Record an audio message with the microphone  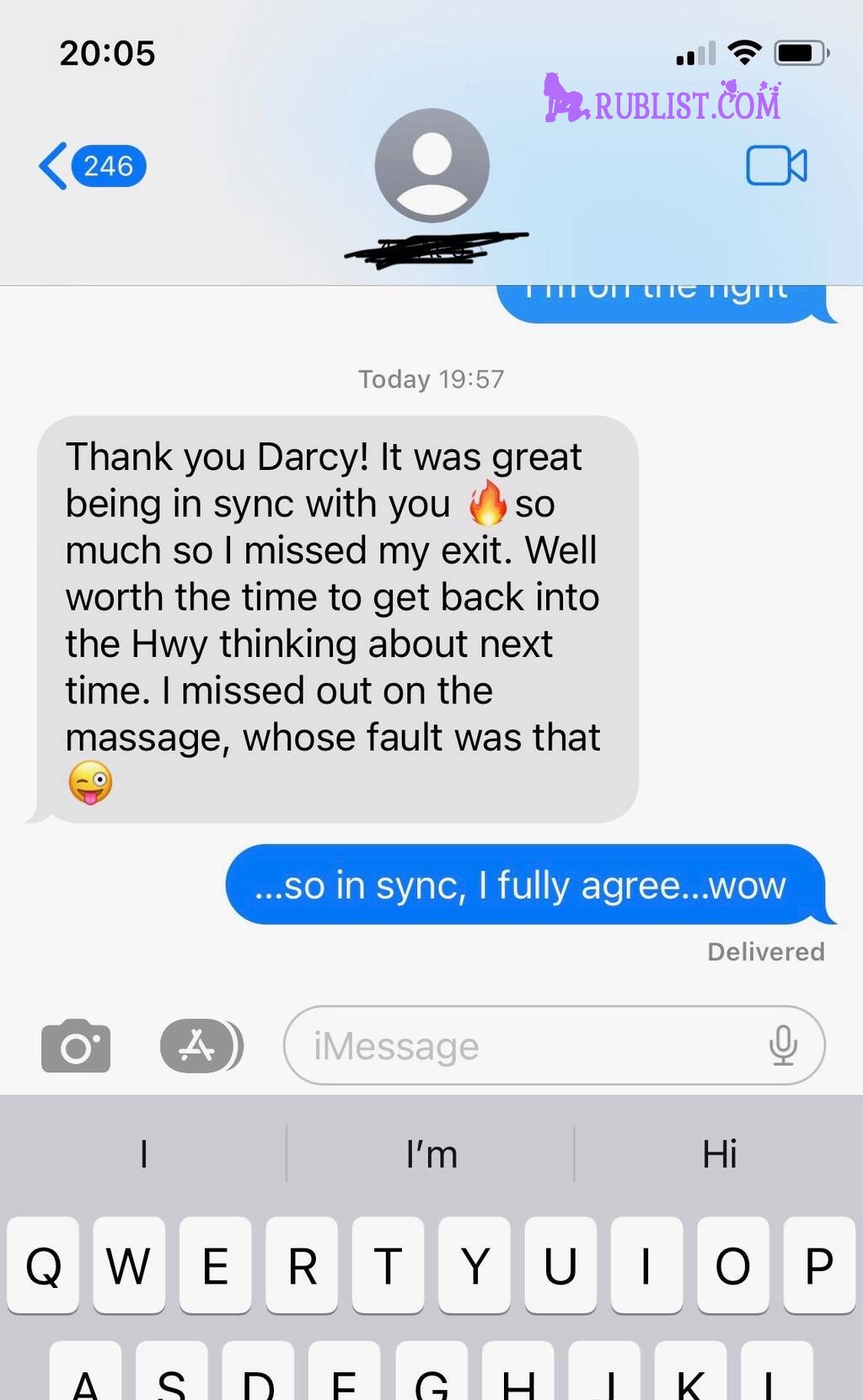783,1045
